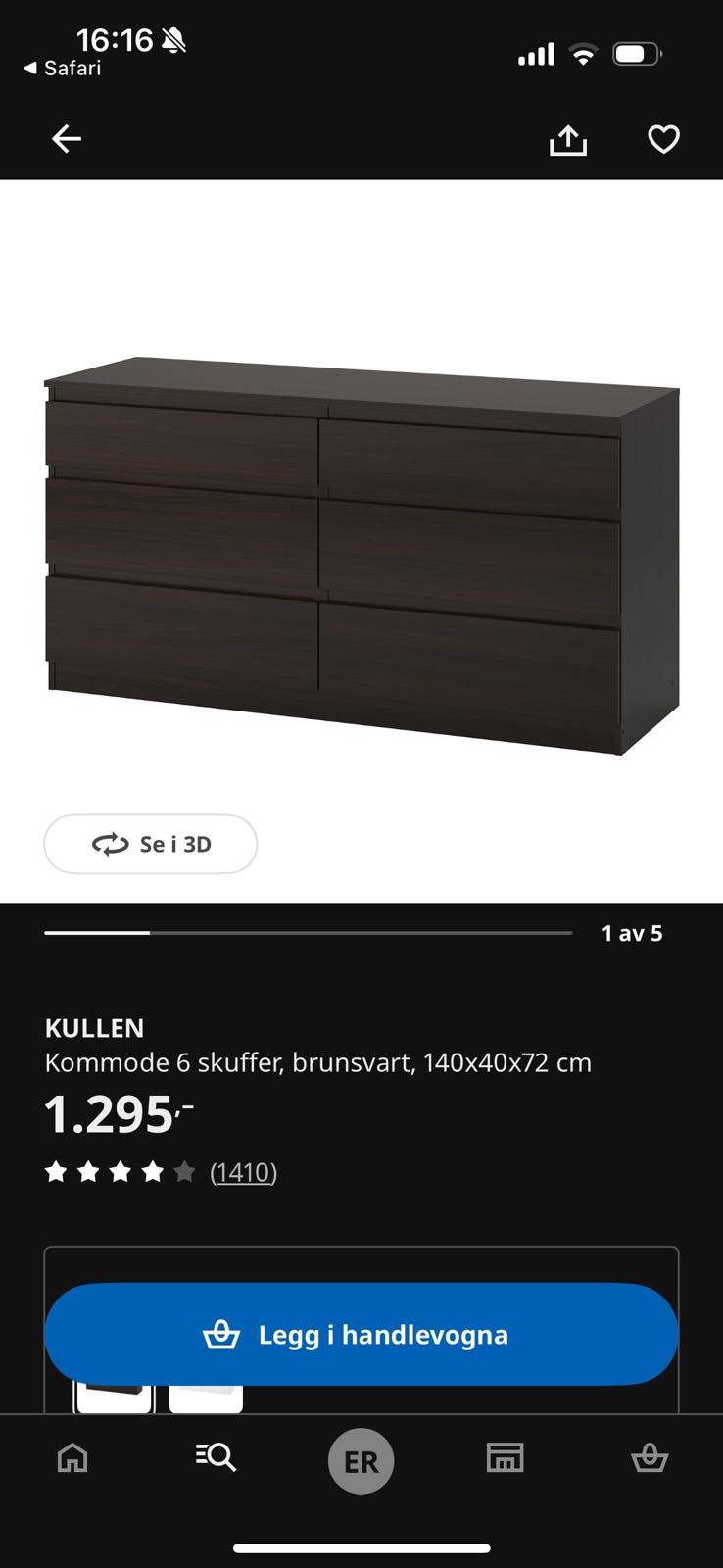Toggle the heart to favorite the KULLEN kommode
Screen dimensions: 723x1568
coord(663,139)
